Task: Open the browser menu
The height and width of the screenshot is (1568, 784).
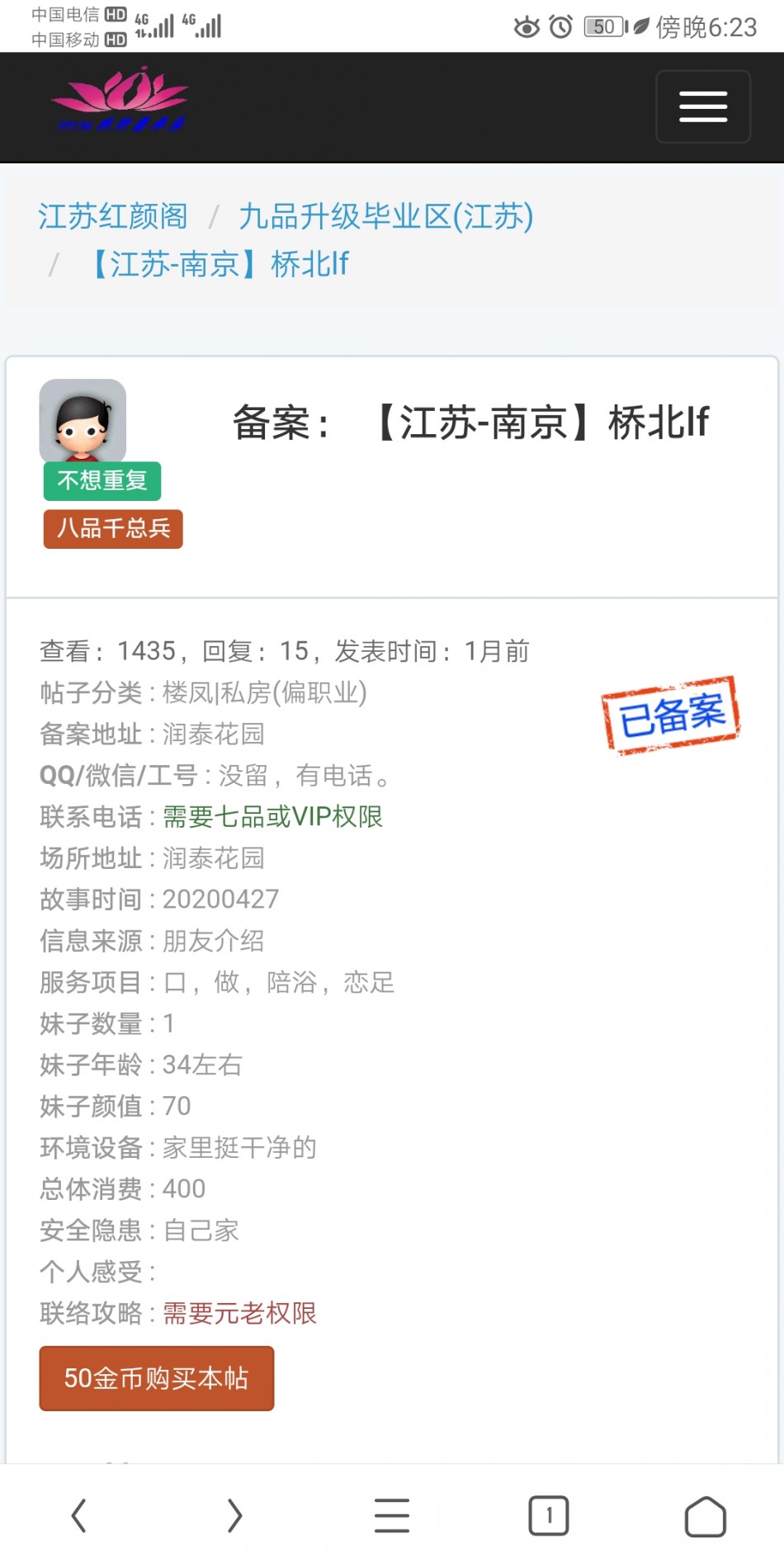Action: [391, 1516]
